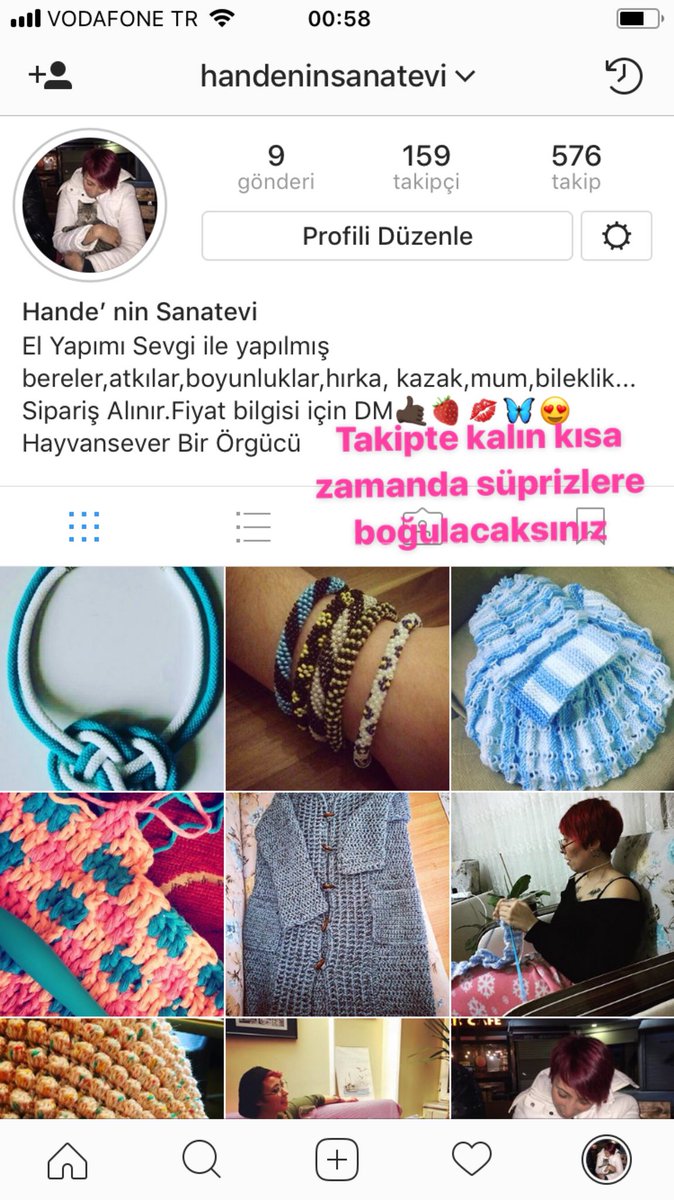Open the activity heart tab
The height and width of the screenshot is (1200, 674).
click(x=472, y=1160)
